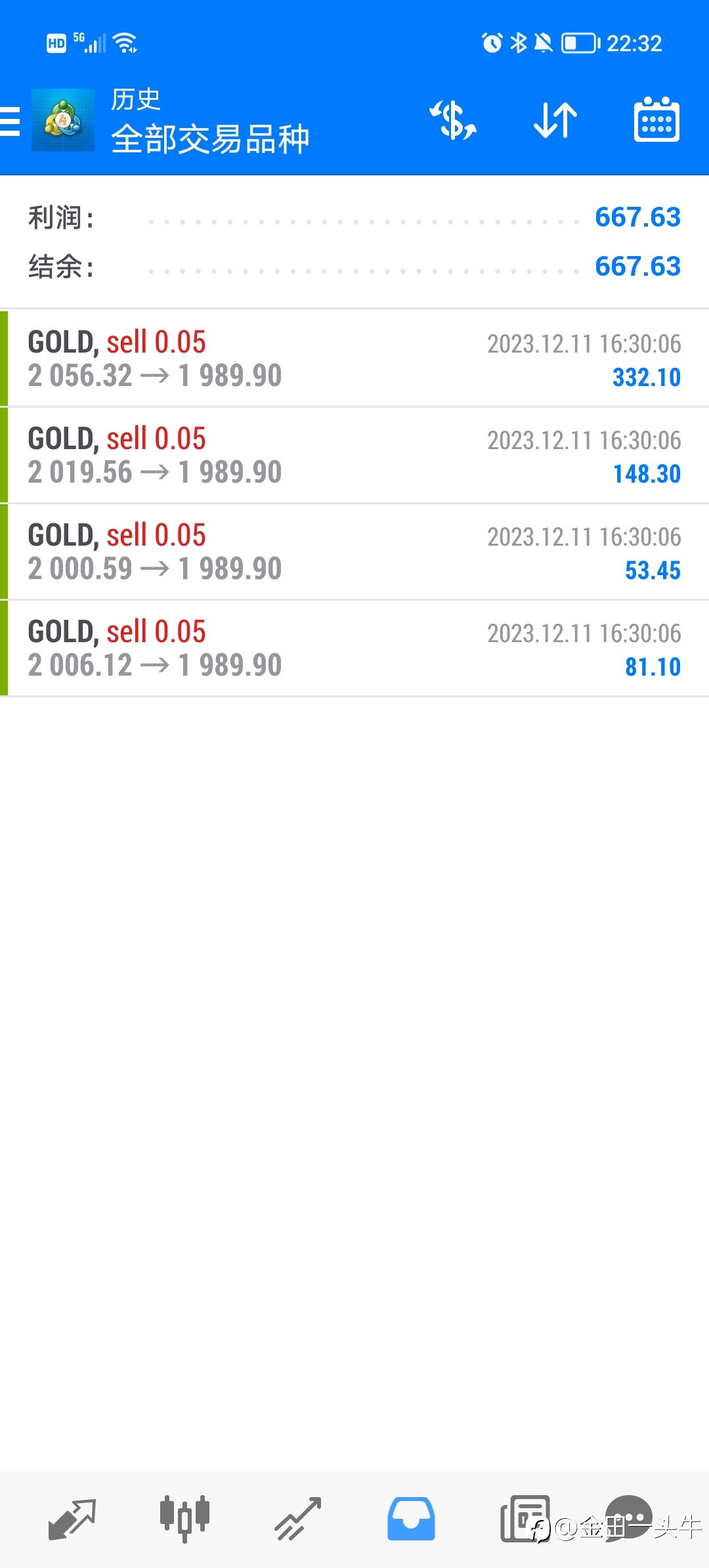Open the hamburger drawer menu
This screenshot has width=709, height=1568.
click(x=10, y=121)
